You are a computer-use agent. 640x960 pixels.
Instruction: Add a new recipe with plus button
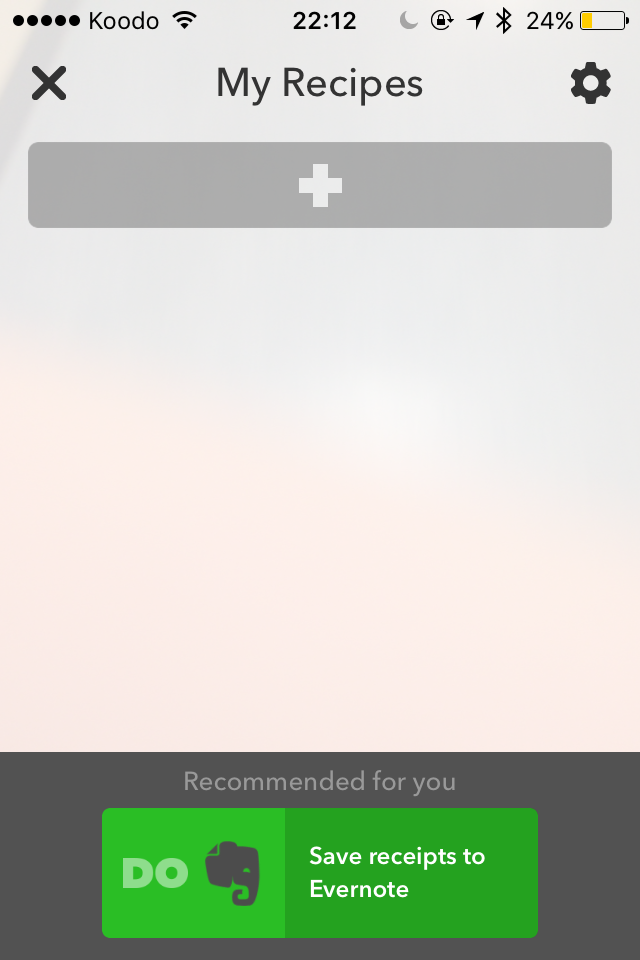point(320,185)
